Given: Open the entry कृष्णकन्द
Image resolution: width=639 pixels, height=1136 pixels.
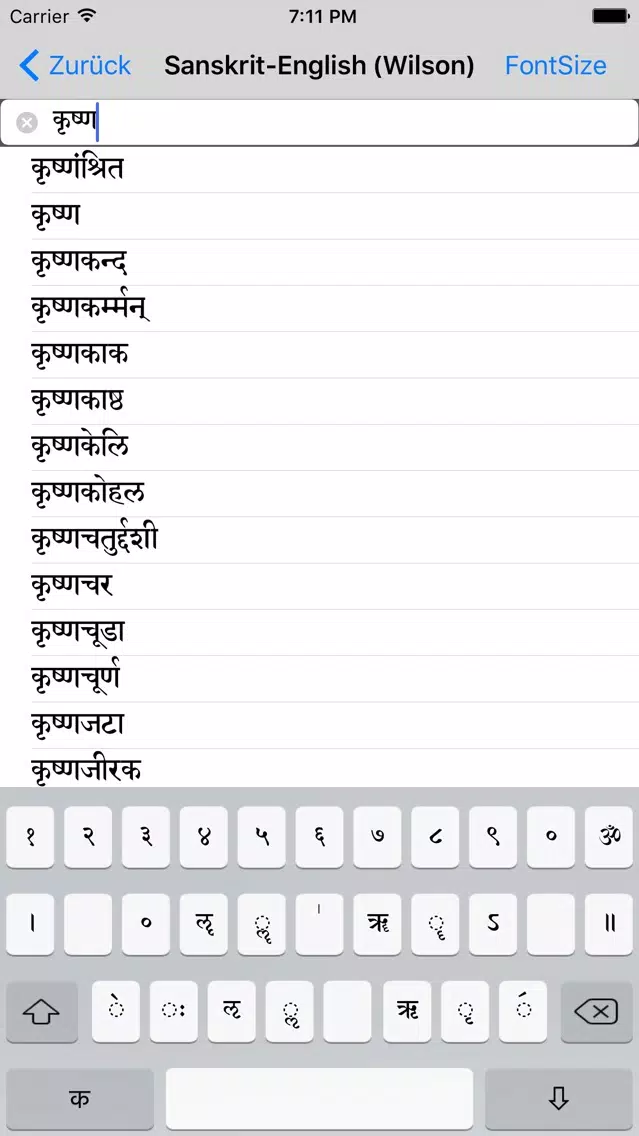Looking at the screenshot, I should [320, 262].
